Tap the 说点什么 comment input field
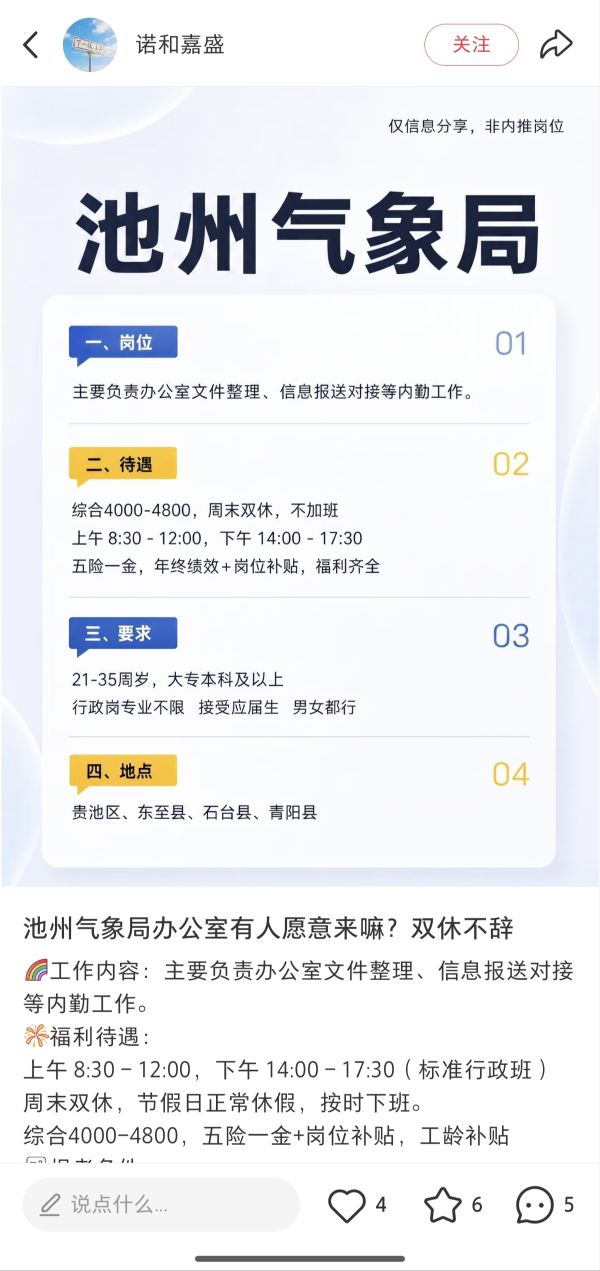Viewport: 600px width, 1271px height. tap(161, 1204)
